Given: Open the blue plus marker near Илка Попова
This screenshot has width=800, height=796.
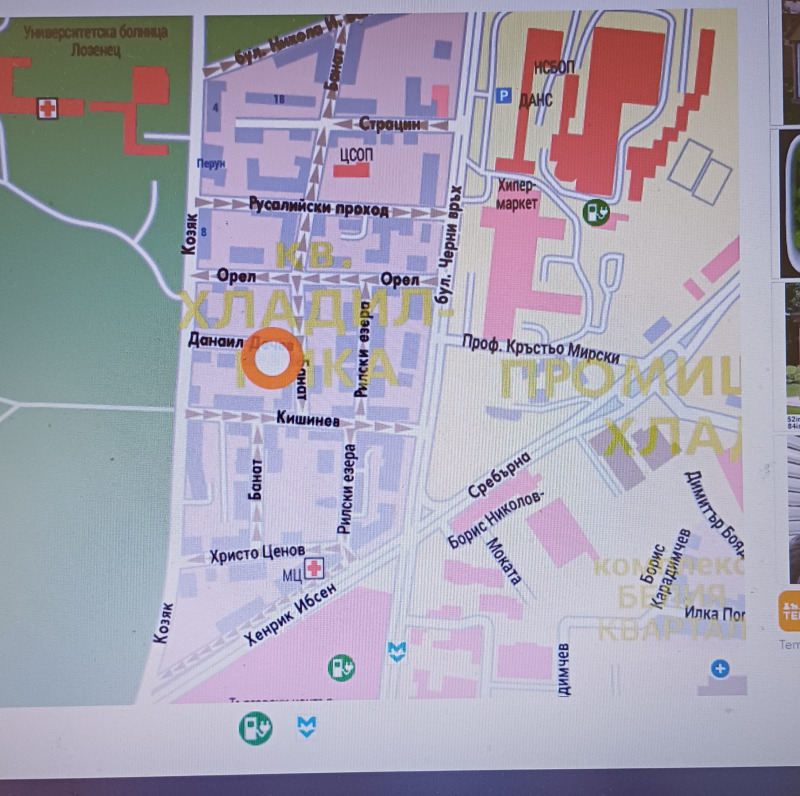Looking at the screenshot, I should [720, 668].
